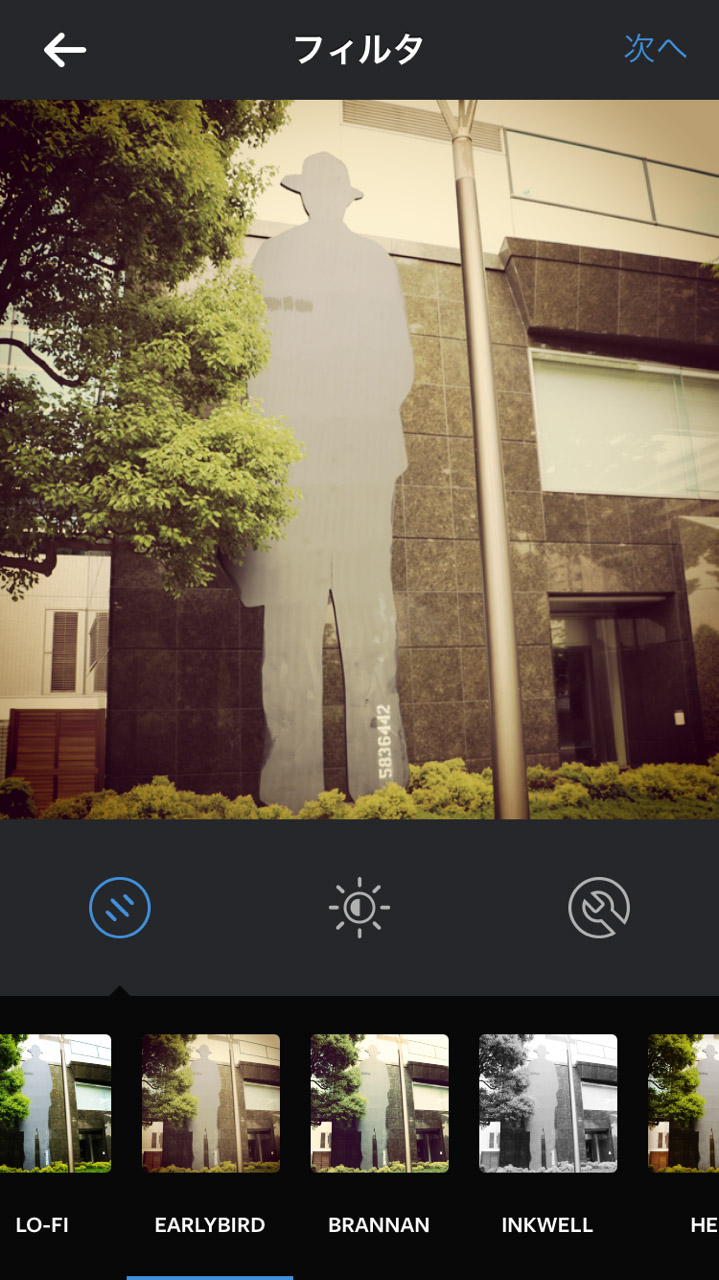Open the filters tool icon

[120, 908]
